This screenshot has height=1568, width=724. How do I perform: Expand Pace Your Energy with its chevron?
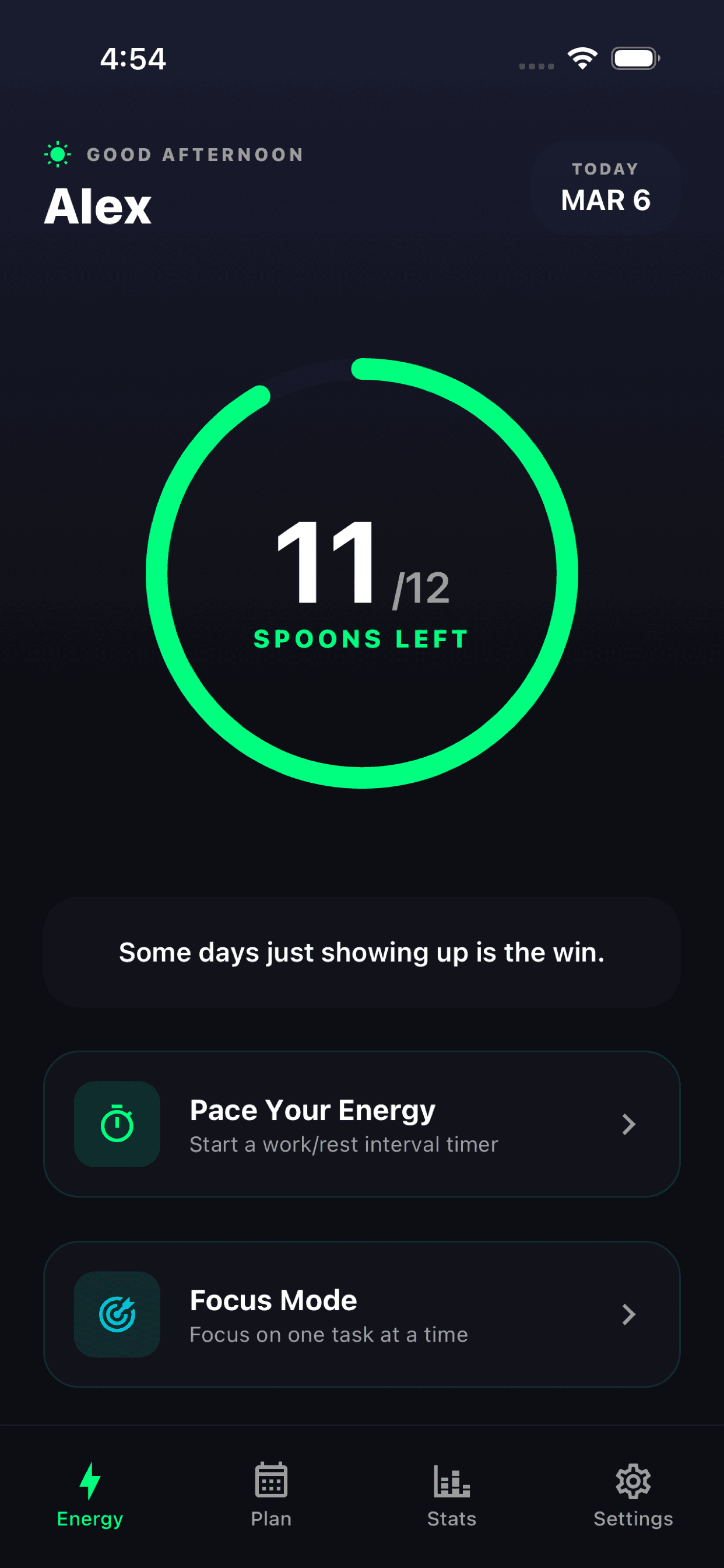[x=630, y=1125]
